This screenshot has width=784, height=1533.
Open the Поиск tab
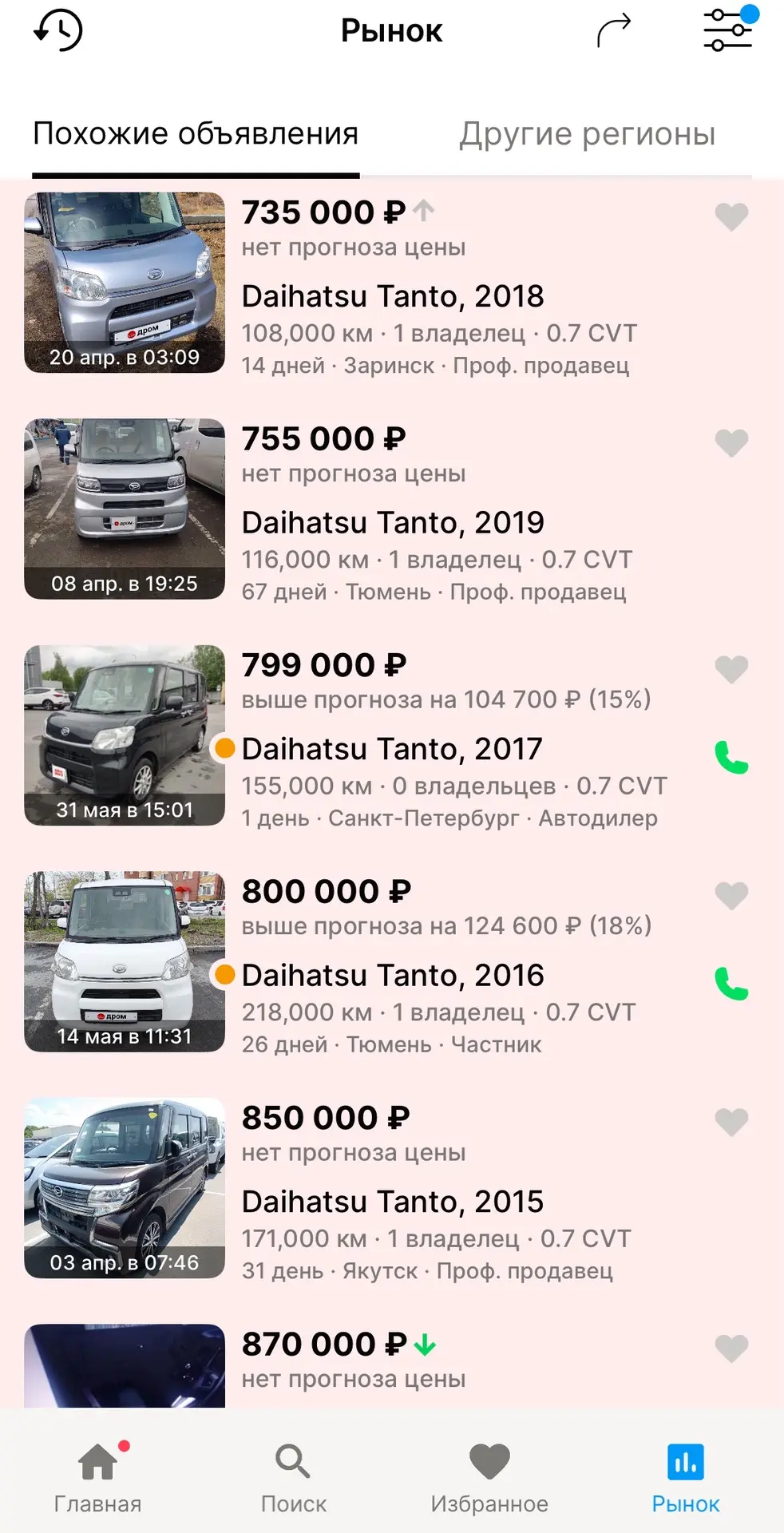[x=293, y=1478]
